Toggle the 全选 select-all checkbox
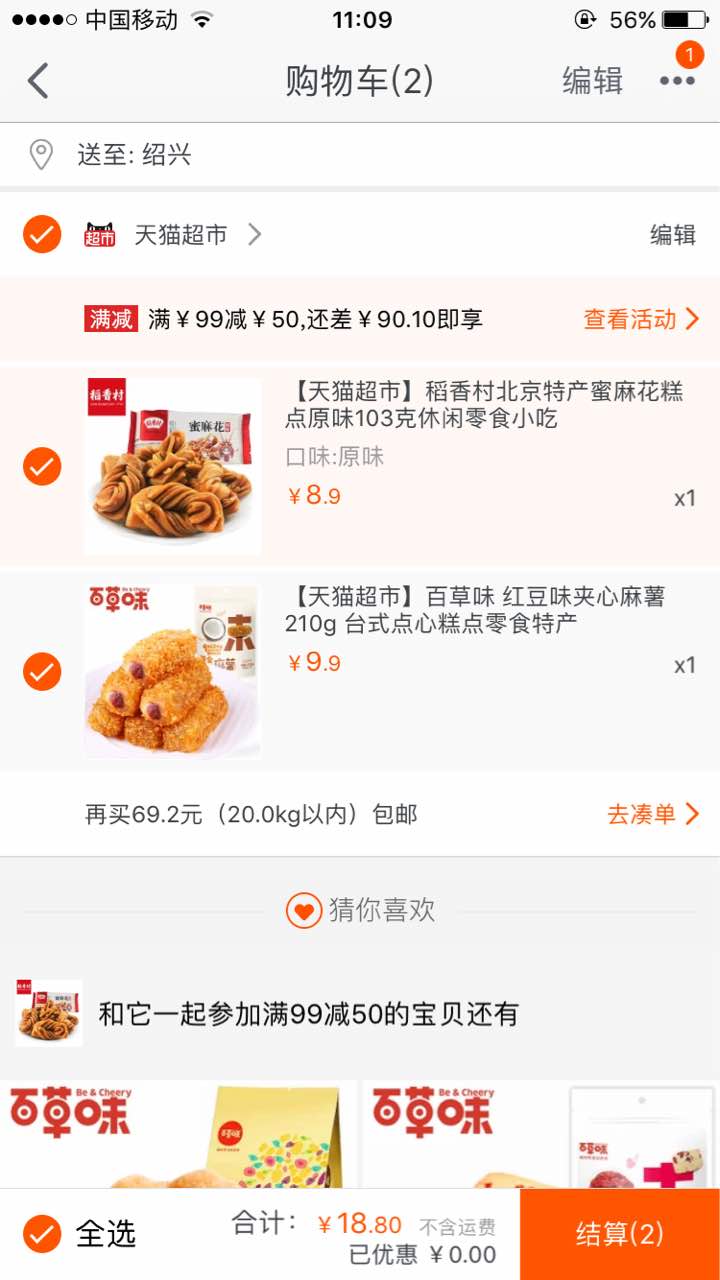Viewport: 720px width, 1280px height. [42, 1234]
